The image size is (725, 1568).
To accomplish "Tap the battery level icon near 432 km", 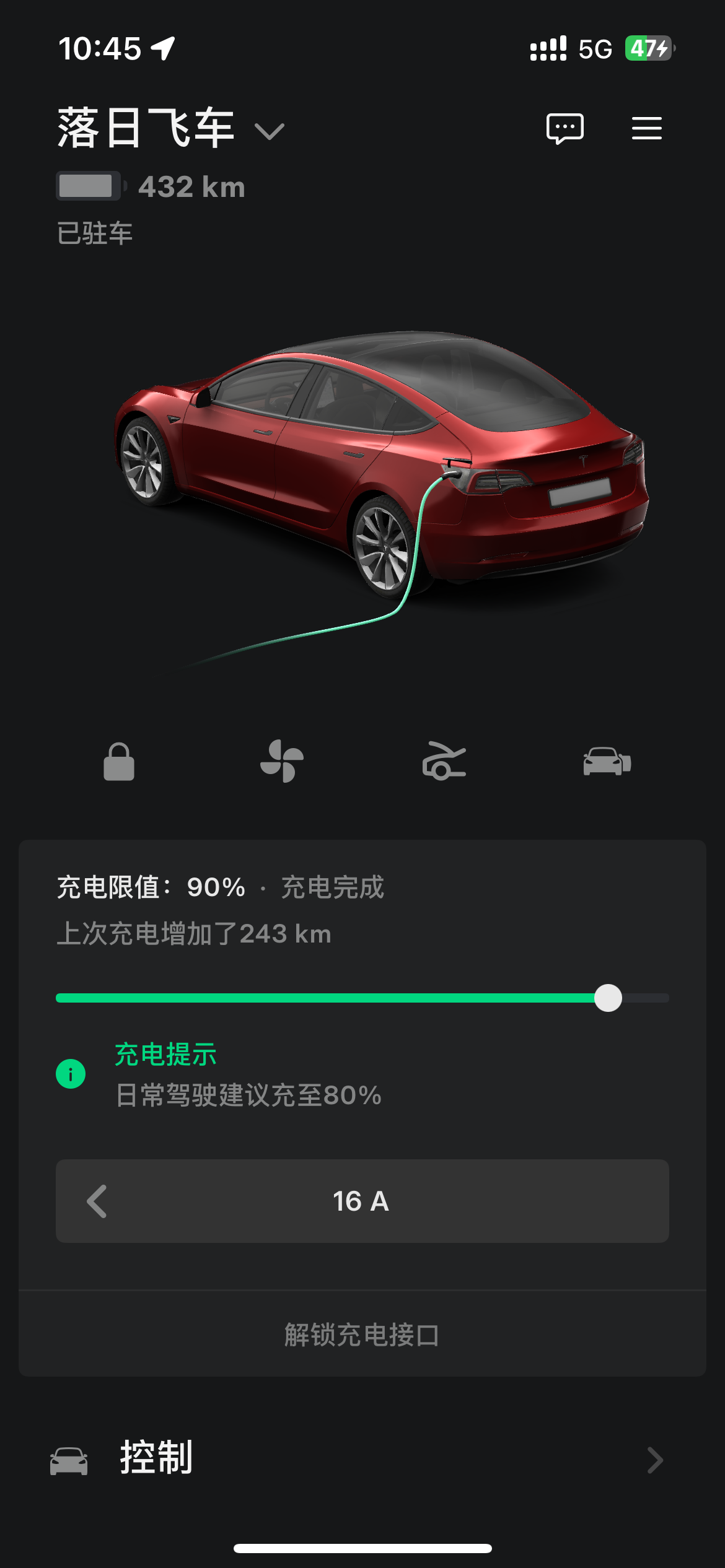I will 87,185.
